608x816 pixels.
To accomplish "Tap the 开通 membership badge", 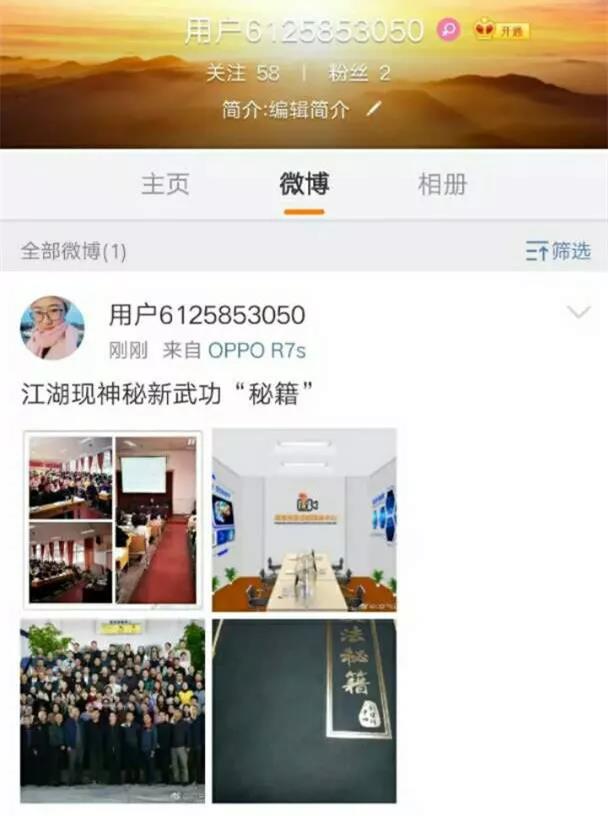I will (502, 30).
